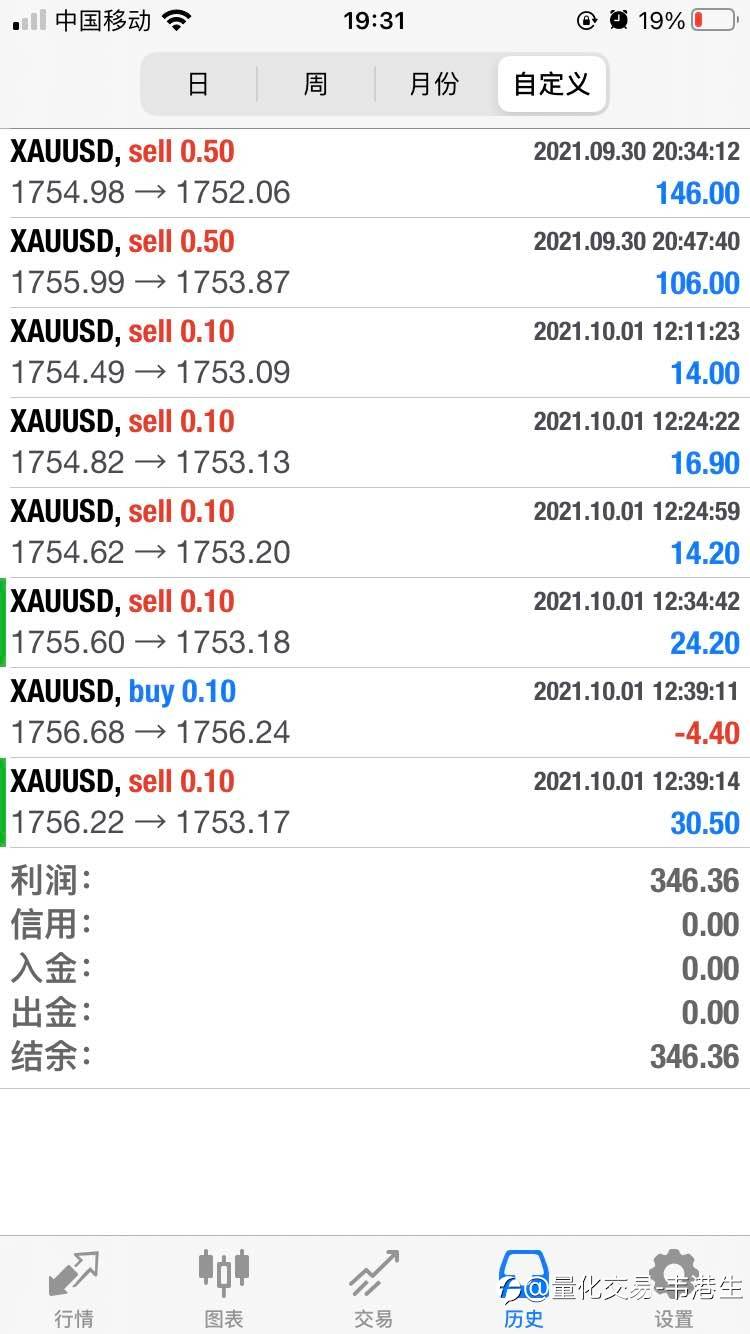Expand the trade closed at 12:24:59
The image size is (750, 1334).
(x=375, y=533)
